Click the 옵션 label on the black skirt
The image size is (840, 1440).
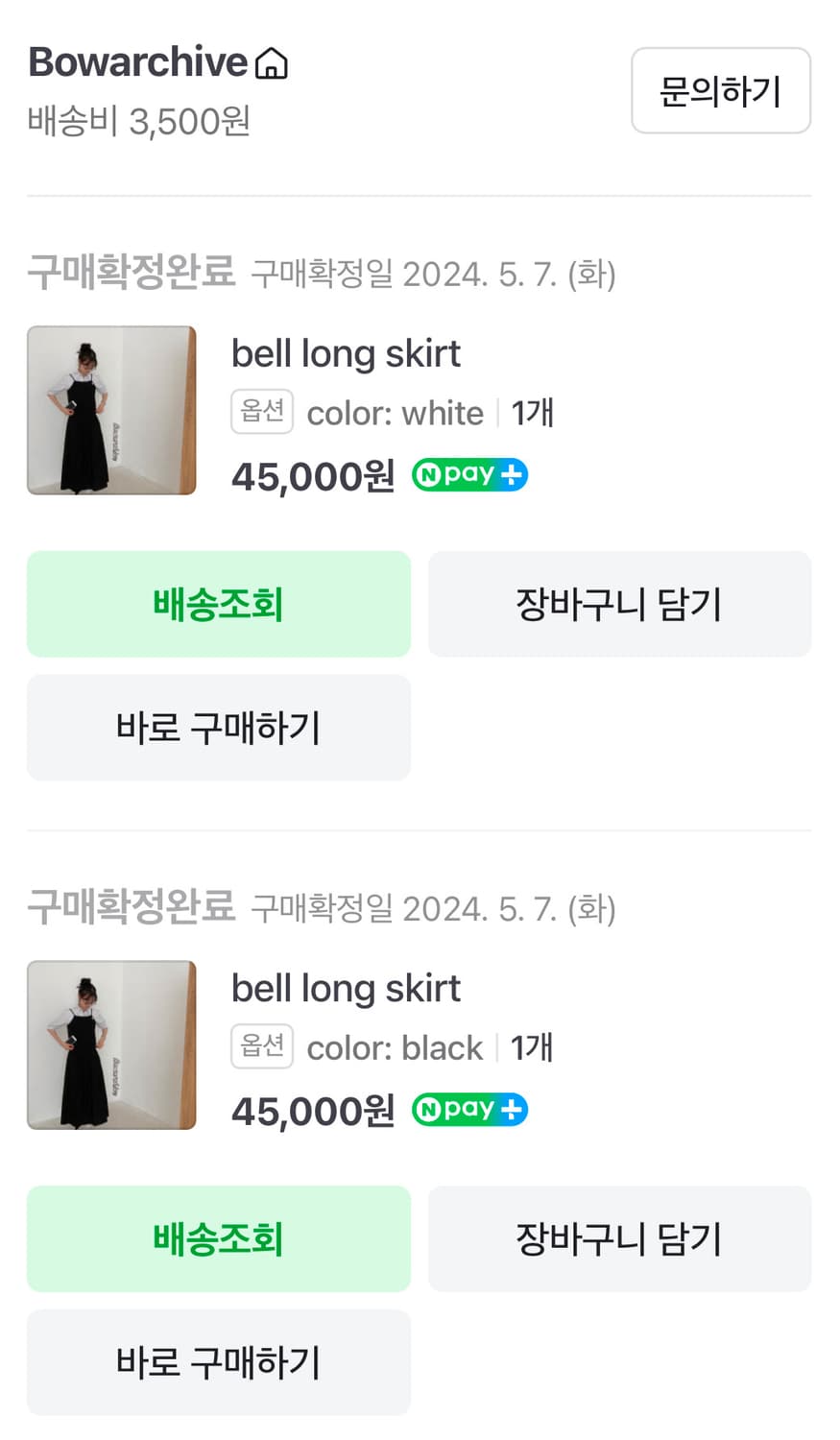pyautogui.click(x=261, y=1045)
